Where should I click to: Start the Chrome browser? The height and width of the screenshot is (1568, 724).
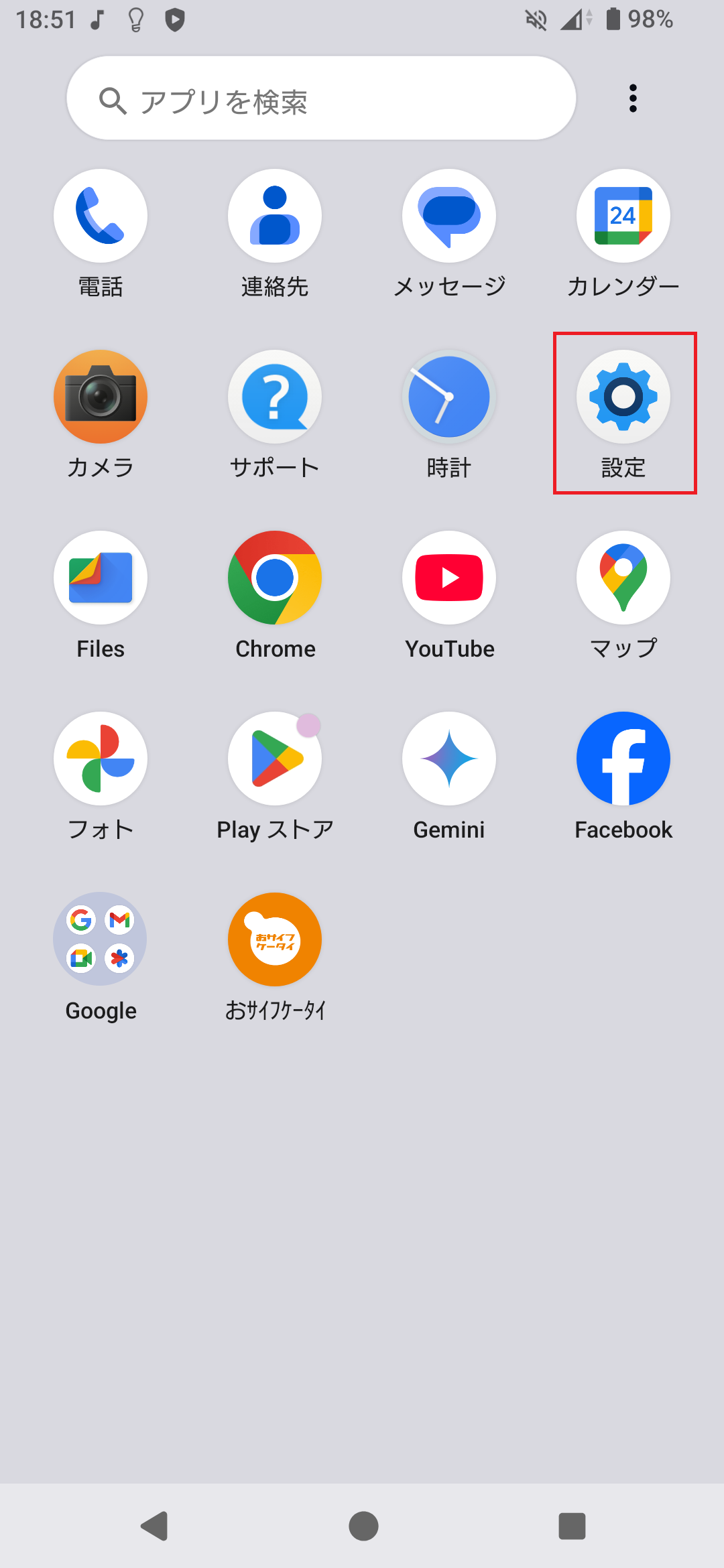pos(274,577)
